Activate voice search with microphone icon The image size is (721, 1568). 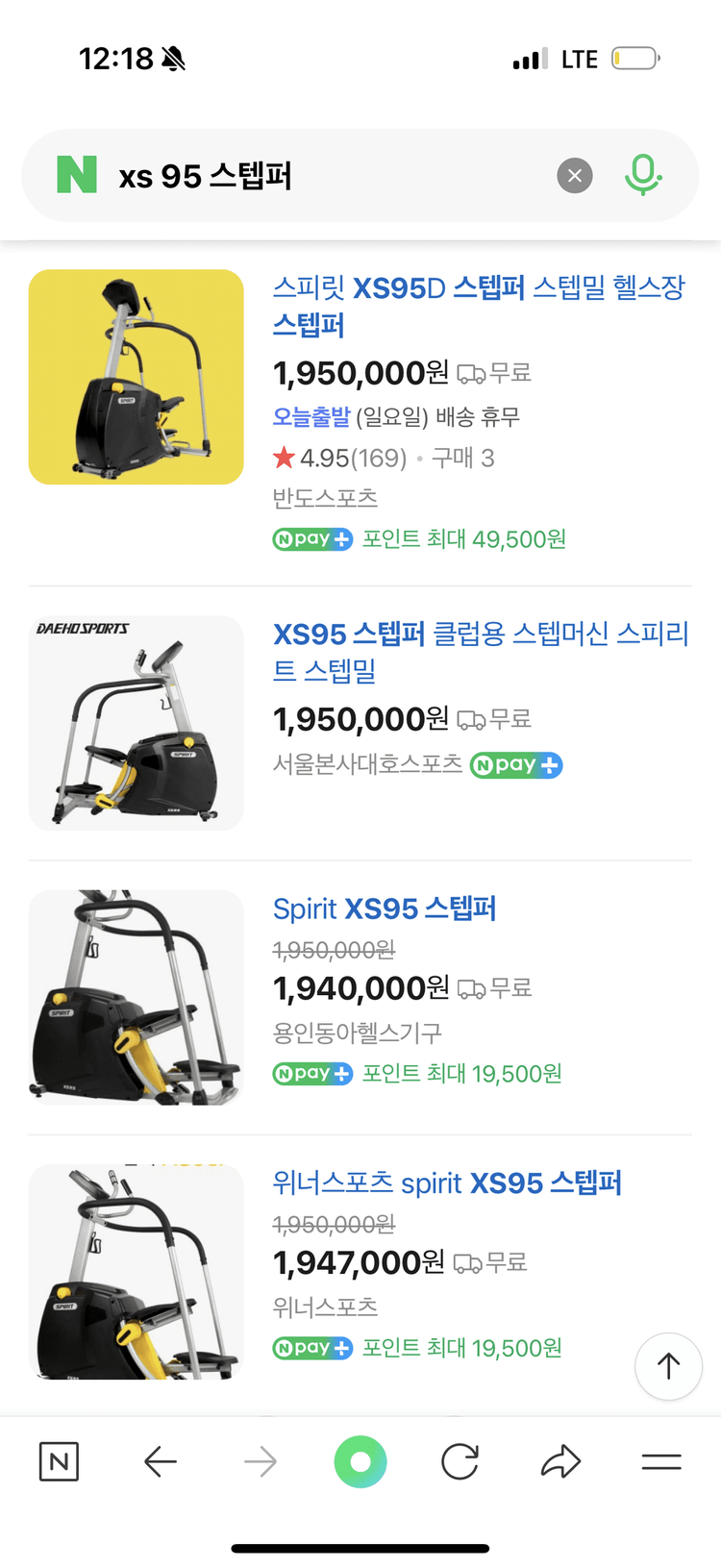point(644,175)
